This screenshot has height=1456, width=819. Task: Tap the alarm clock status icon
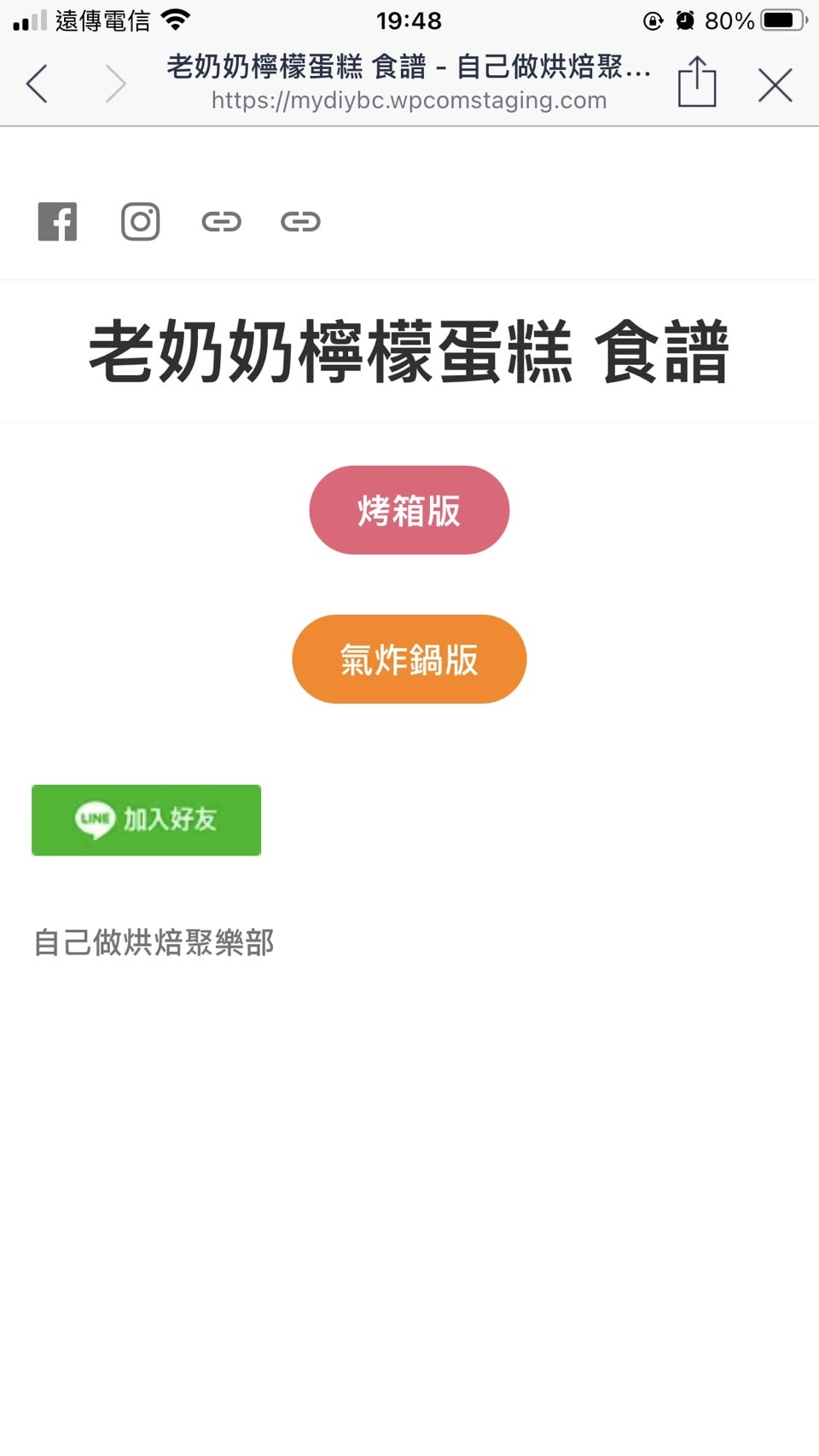(685, 19)
